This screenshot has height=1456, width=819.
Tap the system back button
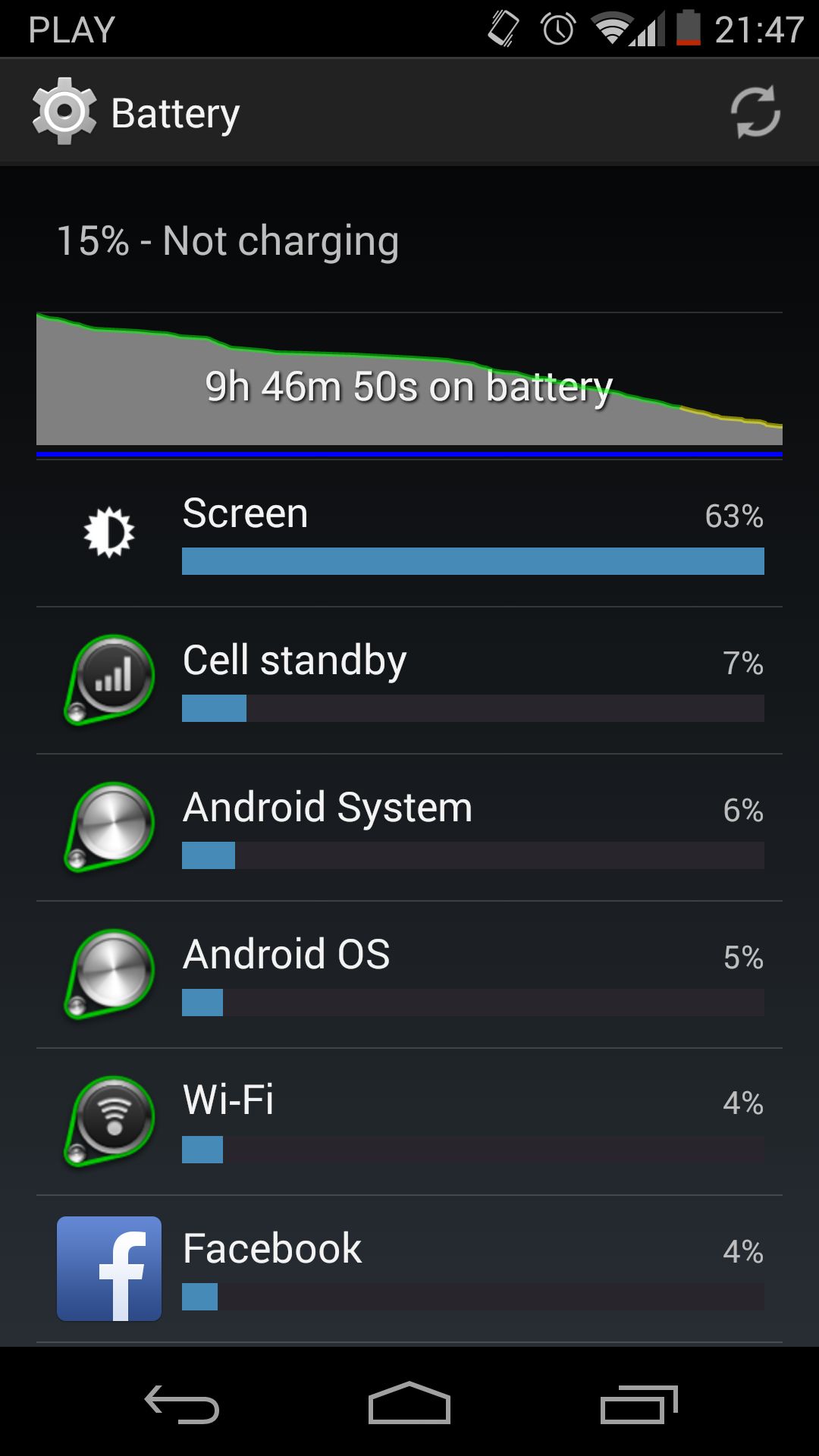point(182,1404)
